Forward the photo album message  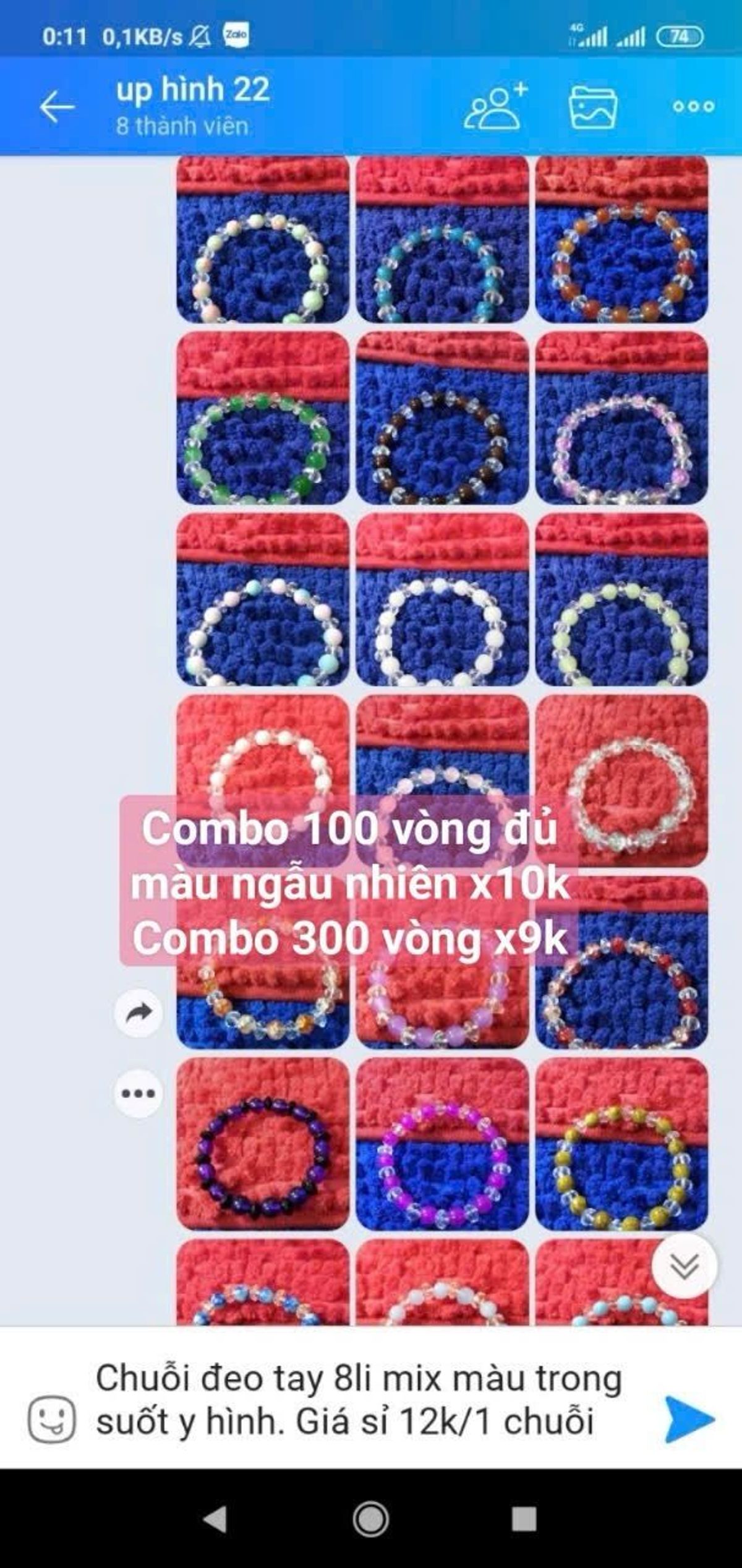pyautogui.click(x=139, y=1013)
